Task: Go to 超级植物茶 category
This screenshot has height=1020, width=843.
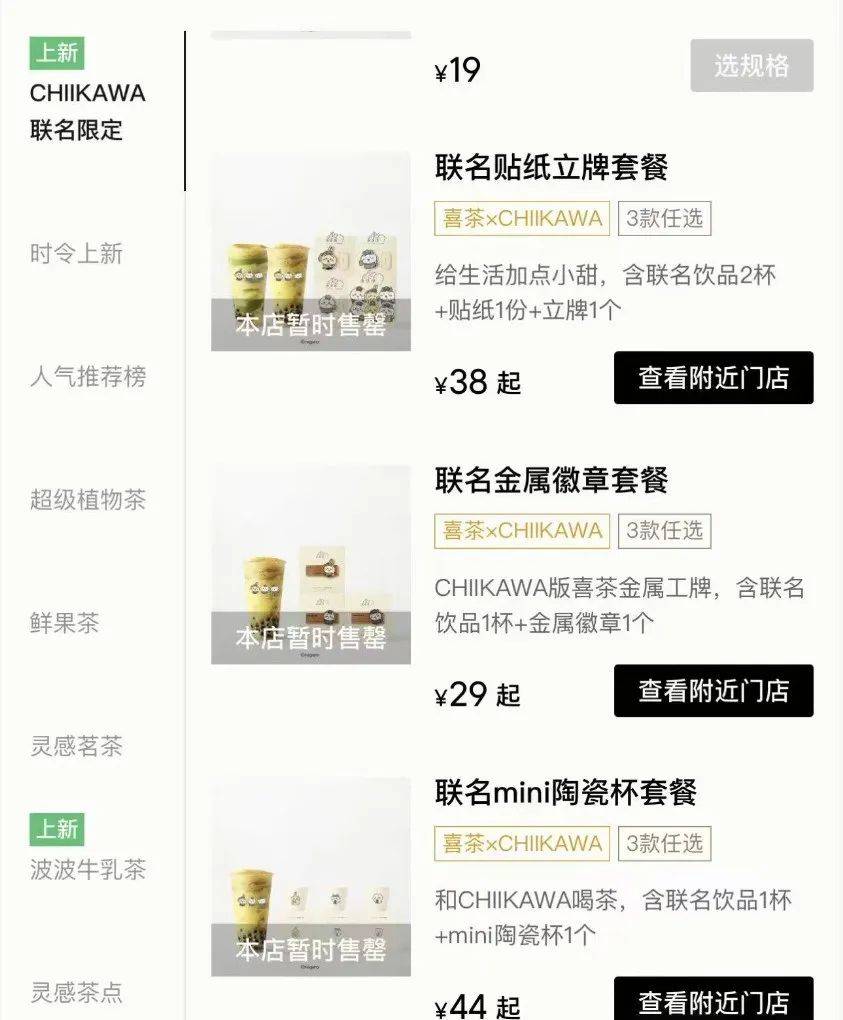Action: [x=87, y=500]
